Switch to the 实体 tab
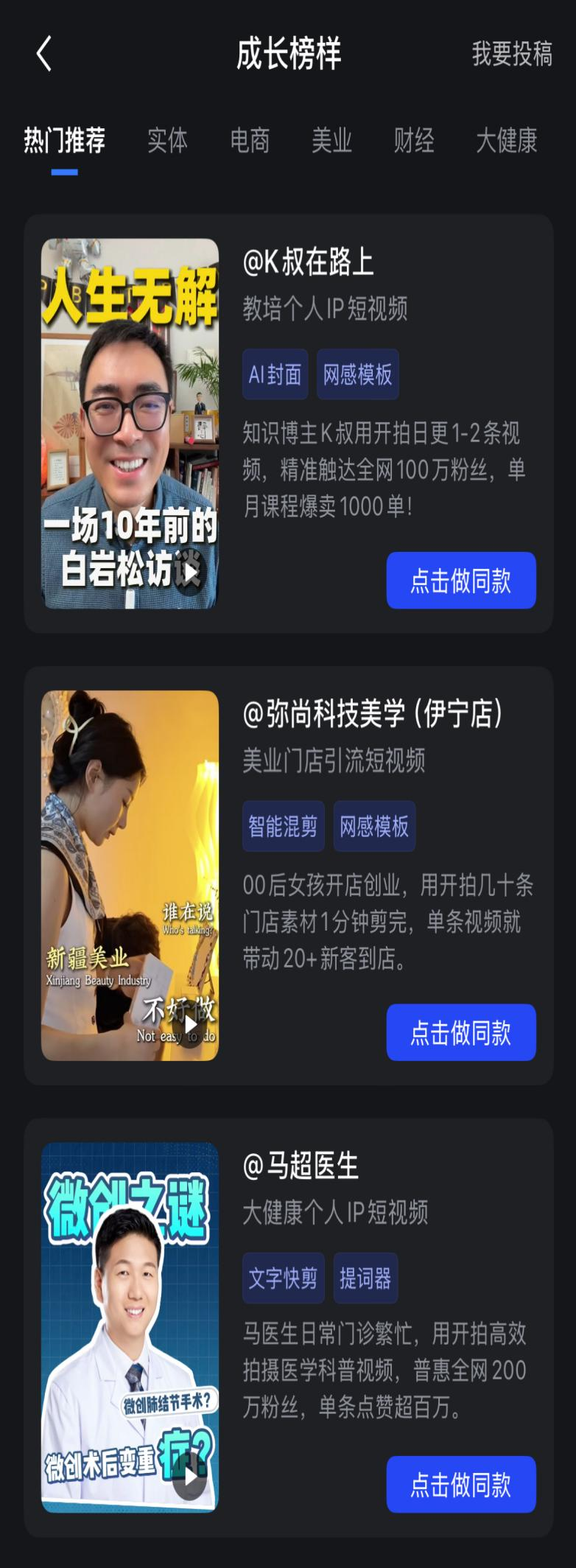 pyautogui.click(x=167, y=140)
